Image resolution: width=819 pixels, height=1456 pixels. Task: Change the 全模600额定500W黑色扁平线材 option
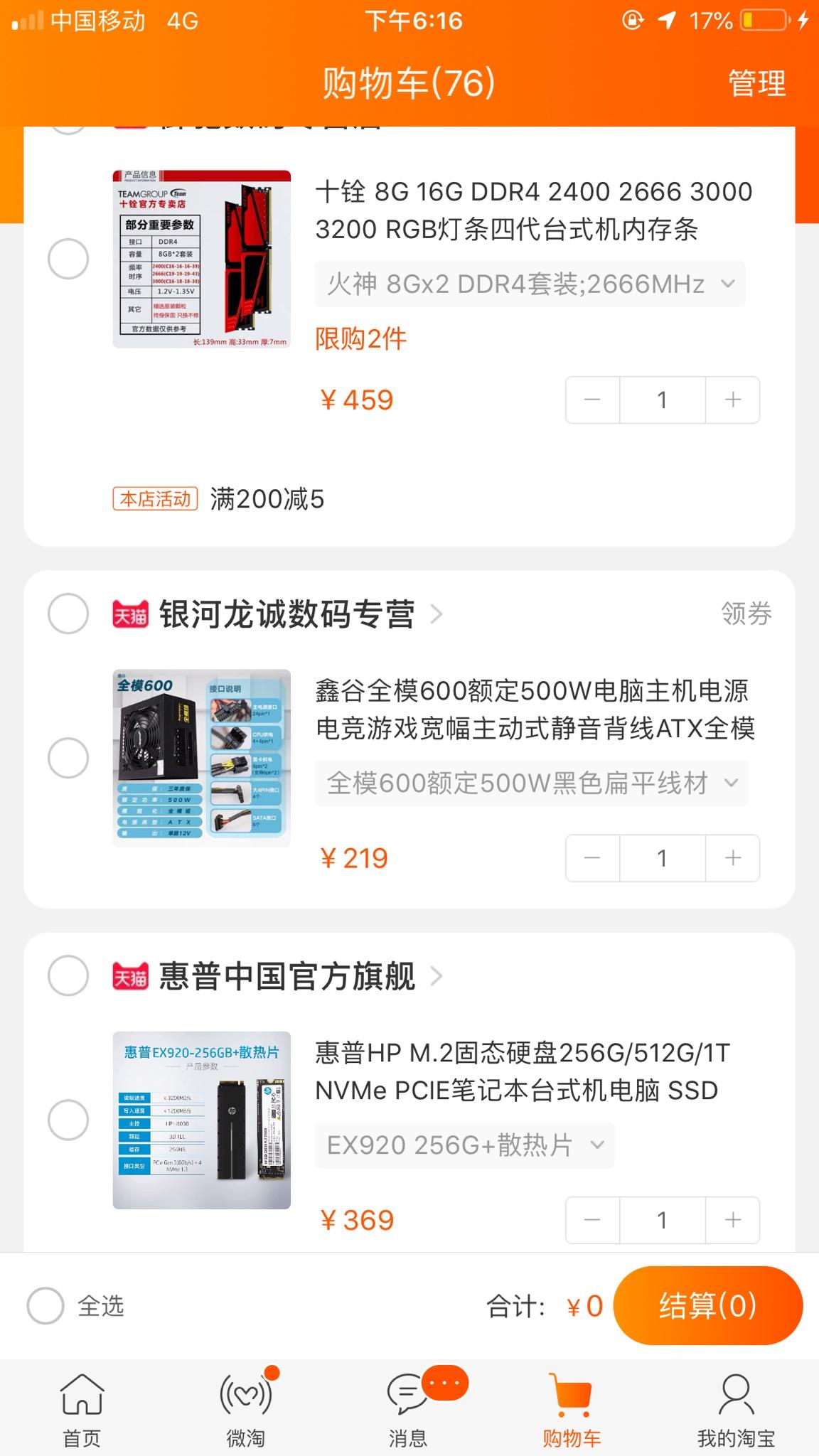[x=531, y=783]
